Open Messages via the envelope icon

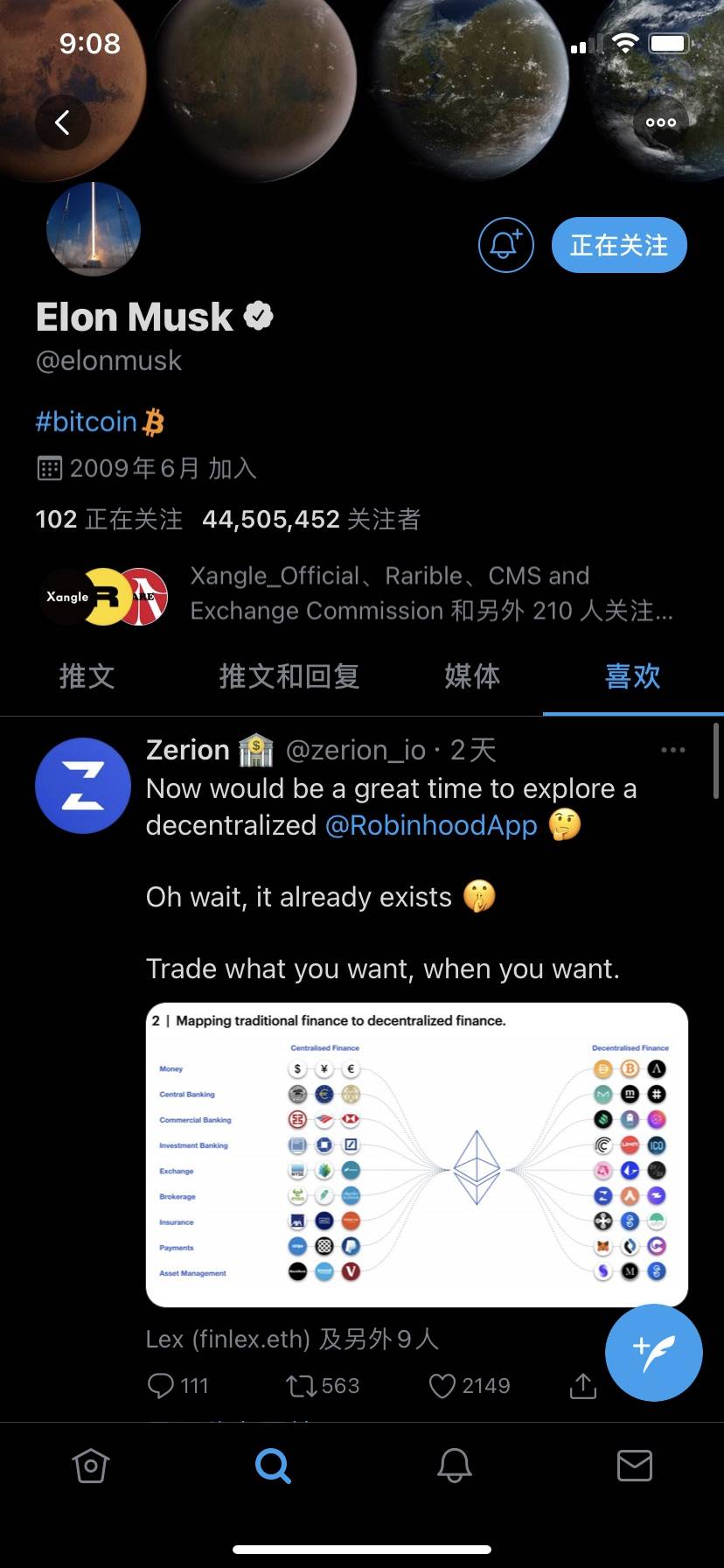tap(634, 1466)
